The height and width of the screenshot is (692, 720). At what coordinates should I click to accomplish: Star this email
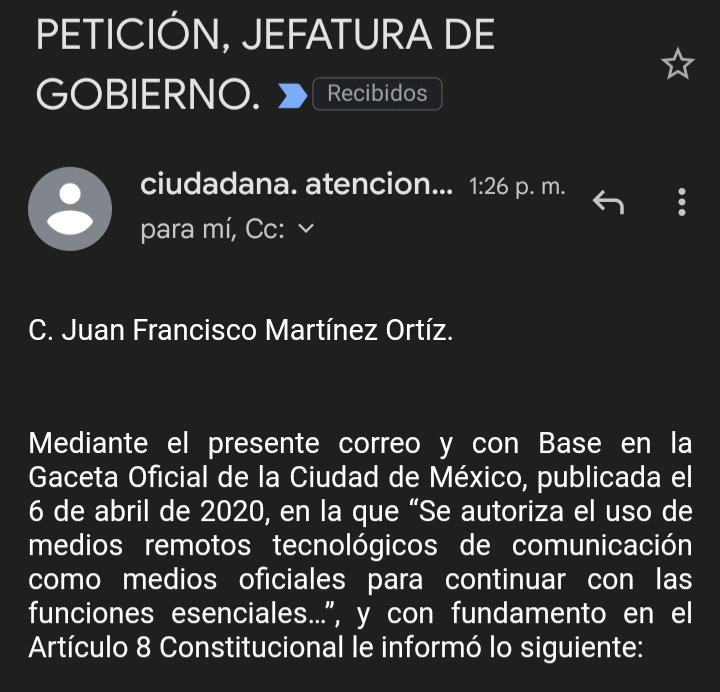[677, 65]
